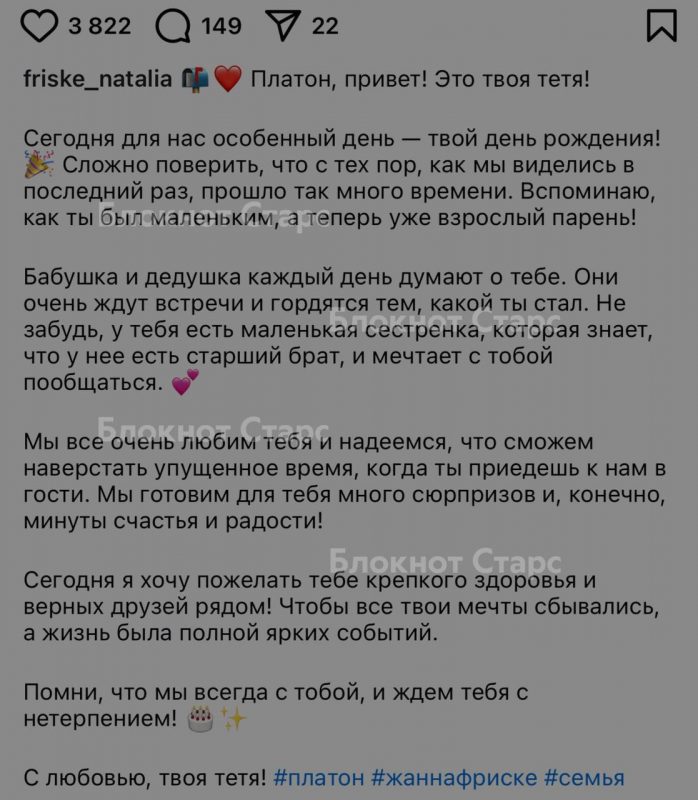The image size is (698, 800).
Task: Open the comments on this post
Action: (174, 26)
